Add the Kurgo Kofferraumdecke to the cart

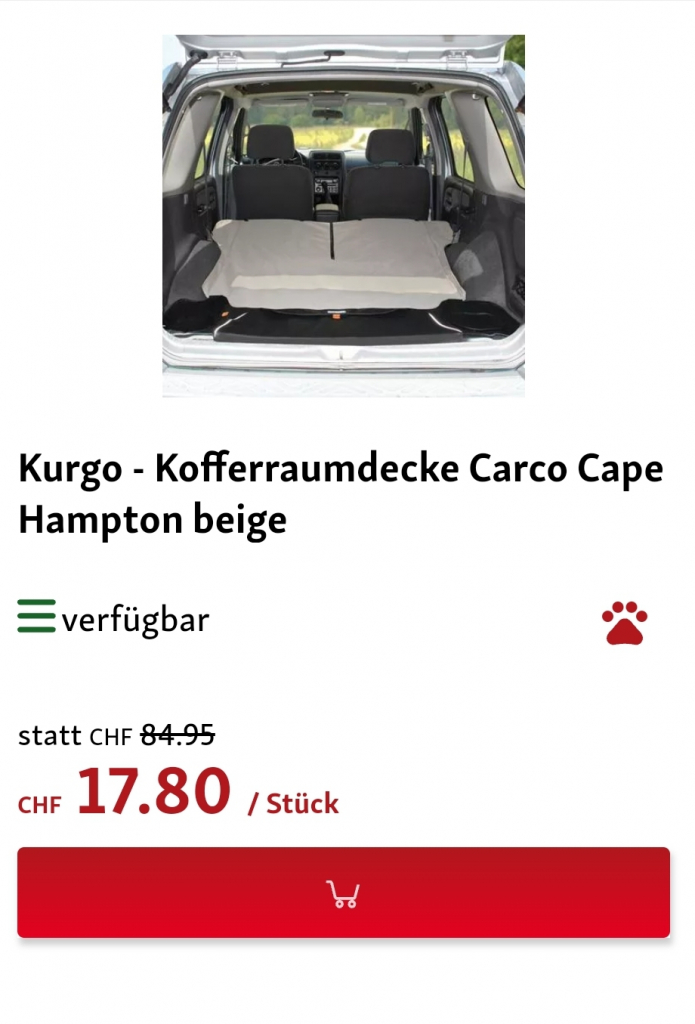coord(343,892)
